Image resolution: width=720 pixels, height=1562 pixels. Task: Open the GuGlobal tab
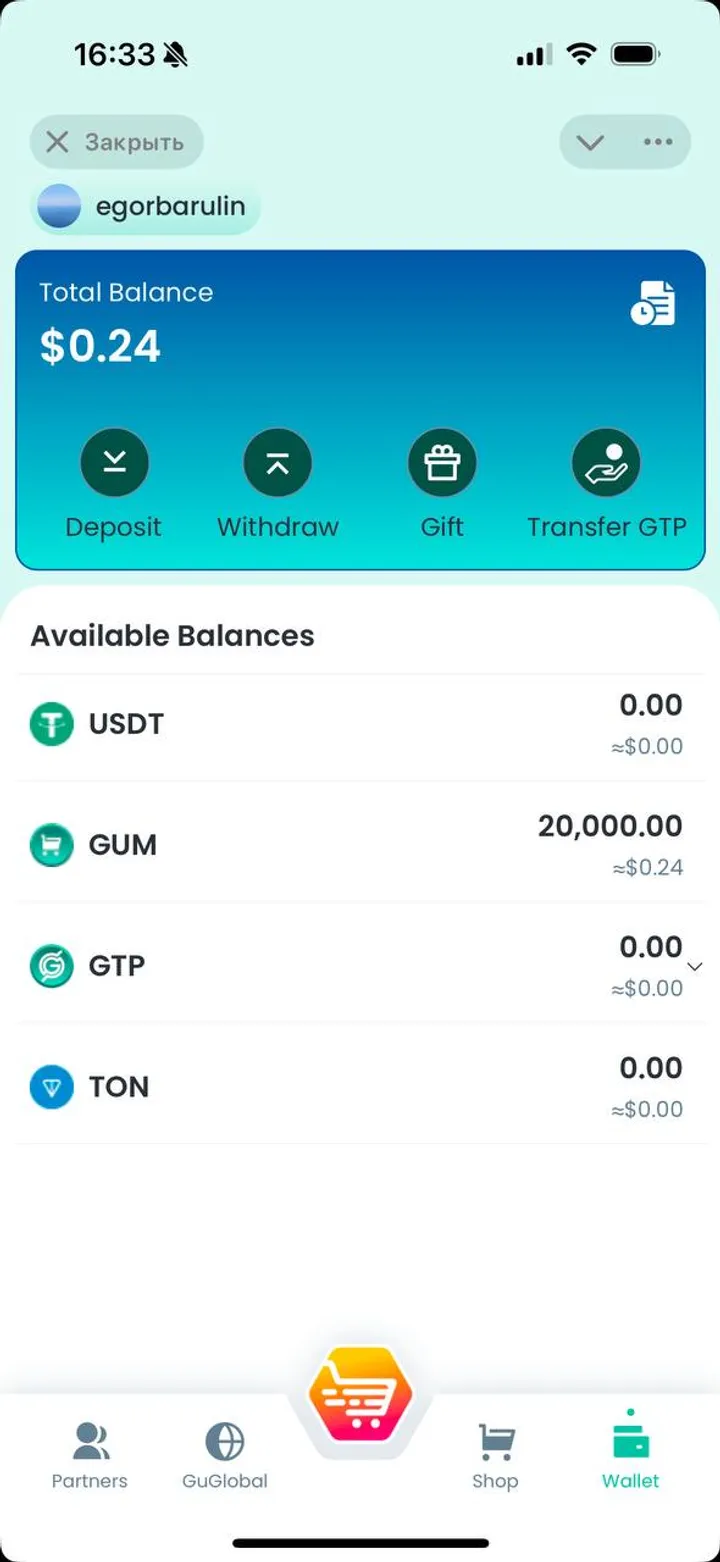(x=224, y=1450)
